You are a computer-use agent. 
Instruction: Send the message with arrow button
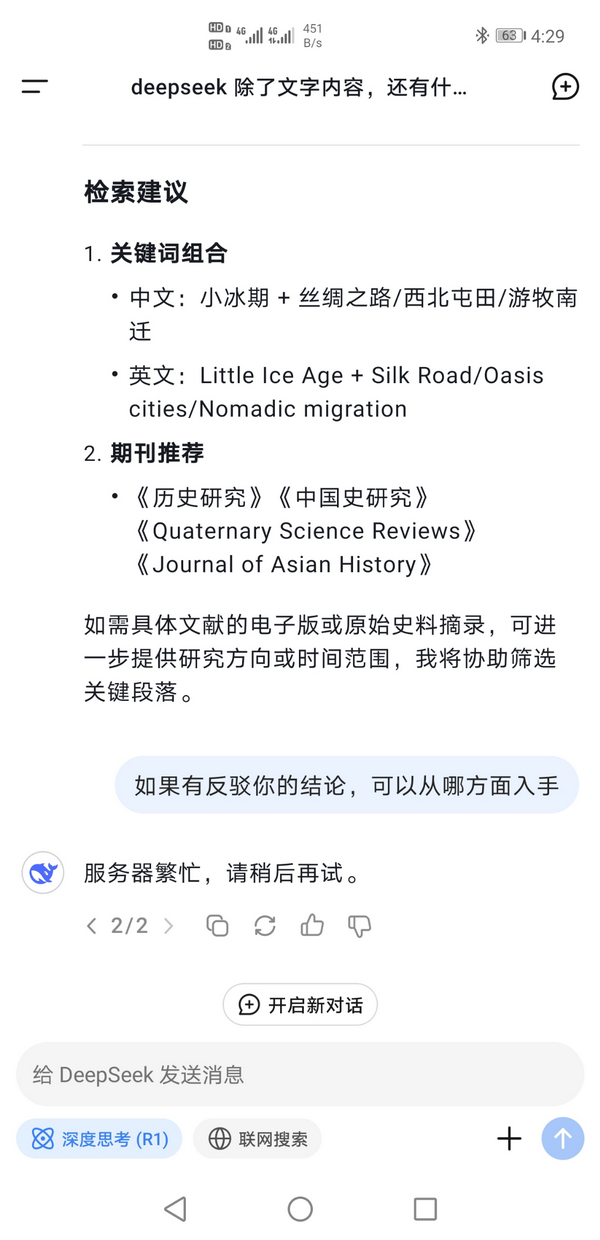point(563,1138)
